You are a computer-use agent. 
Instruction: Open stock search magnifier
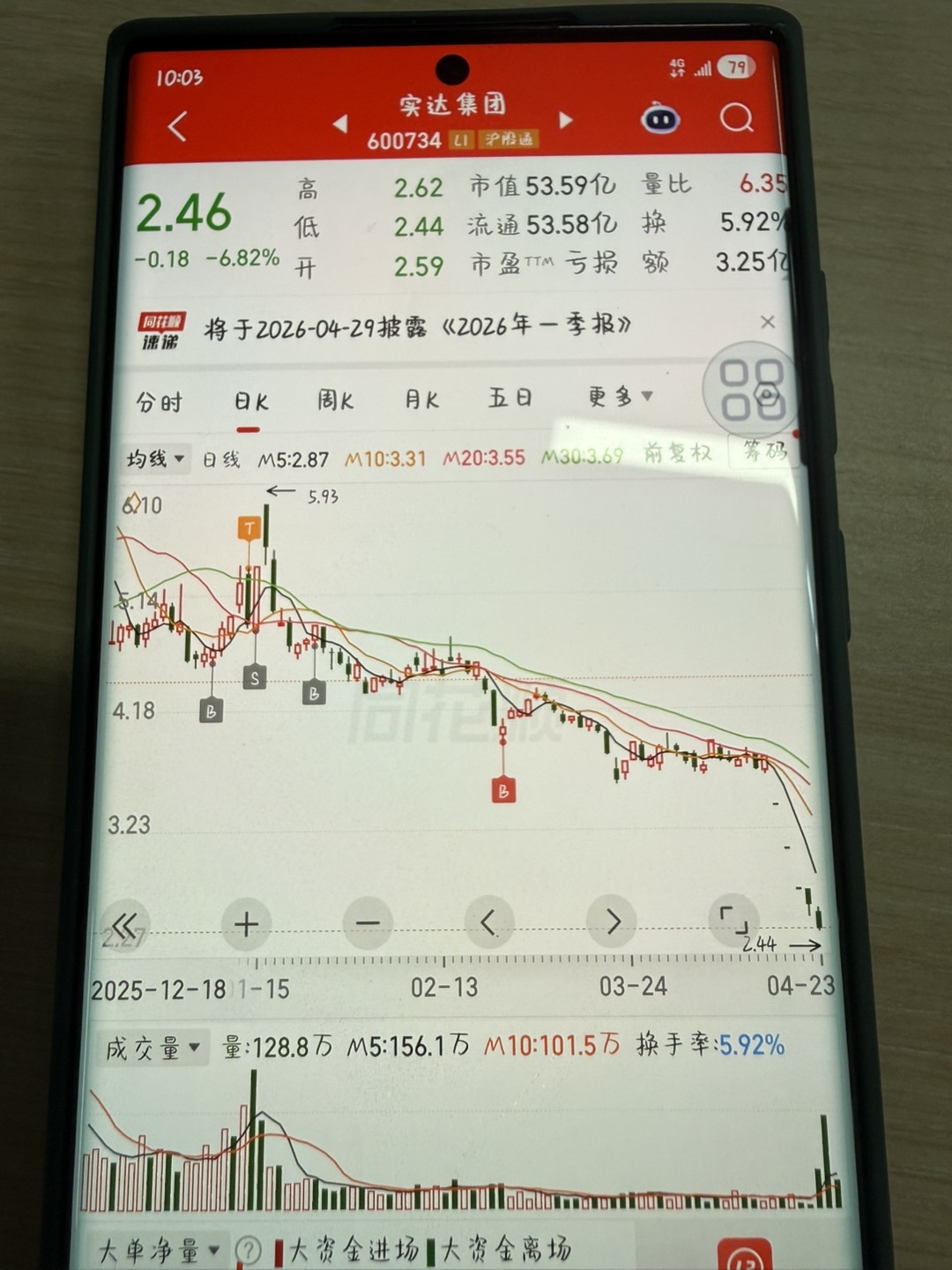pyautogui.click(x=736, y=117)
